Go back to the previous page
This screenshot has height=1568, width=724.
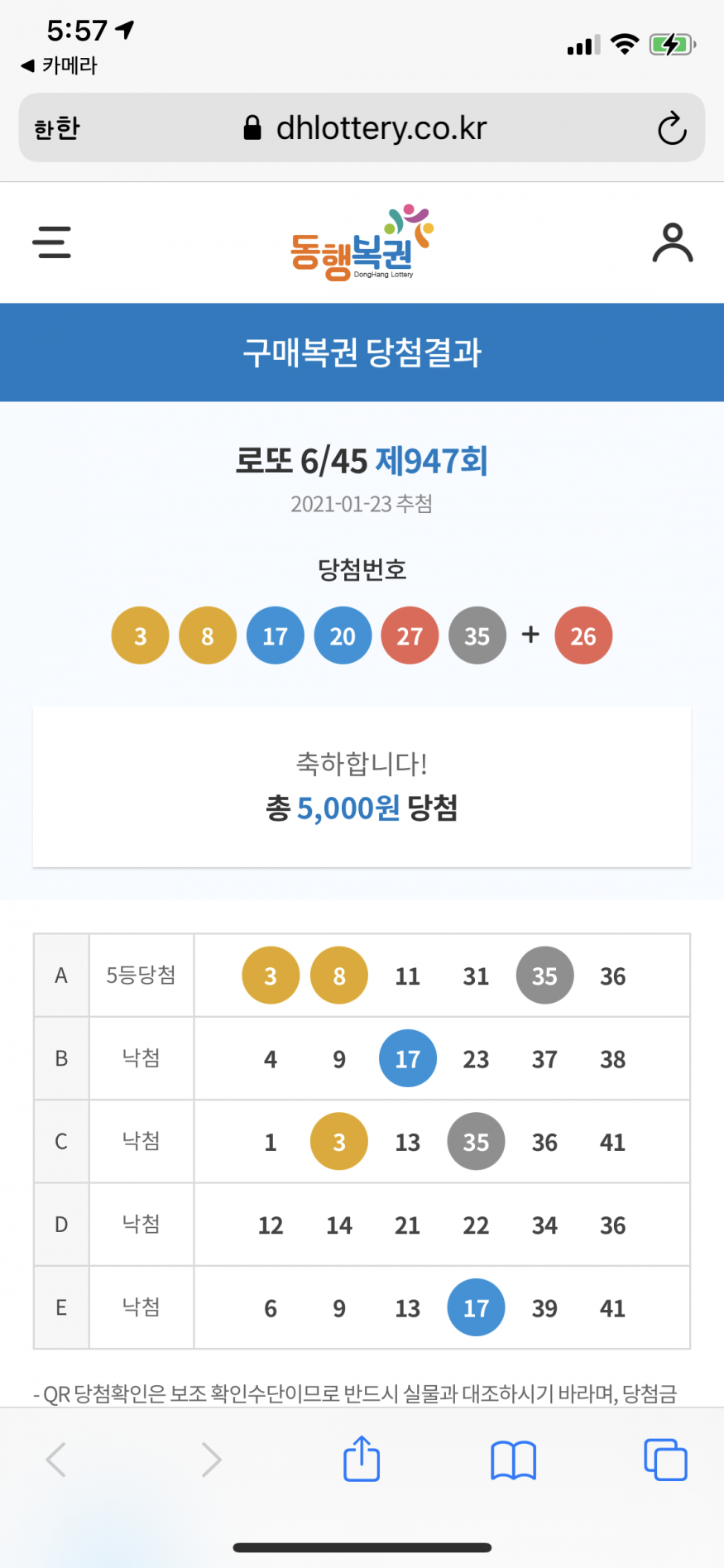(x=56, y=1459)
